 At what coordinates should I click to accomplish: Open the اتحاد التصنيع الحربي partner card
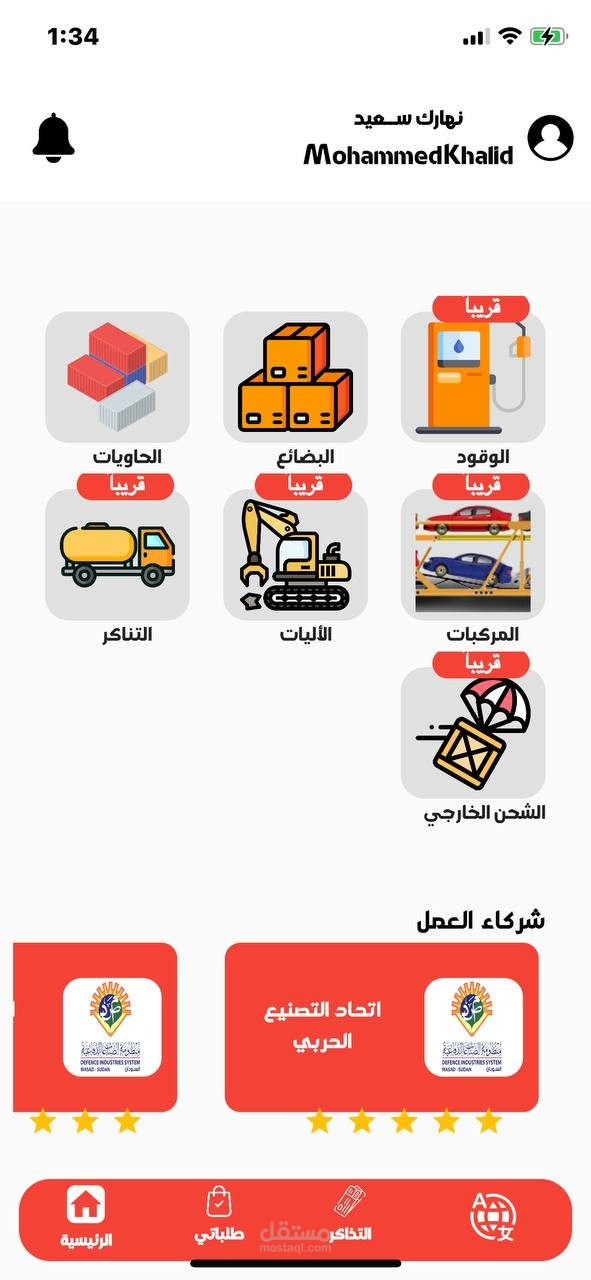tap(382, 1027)
